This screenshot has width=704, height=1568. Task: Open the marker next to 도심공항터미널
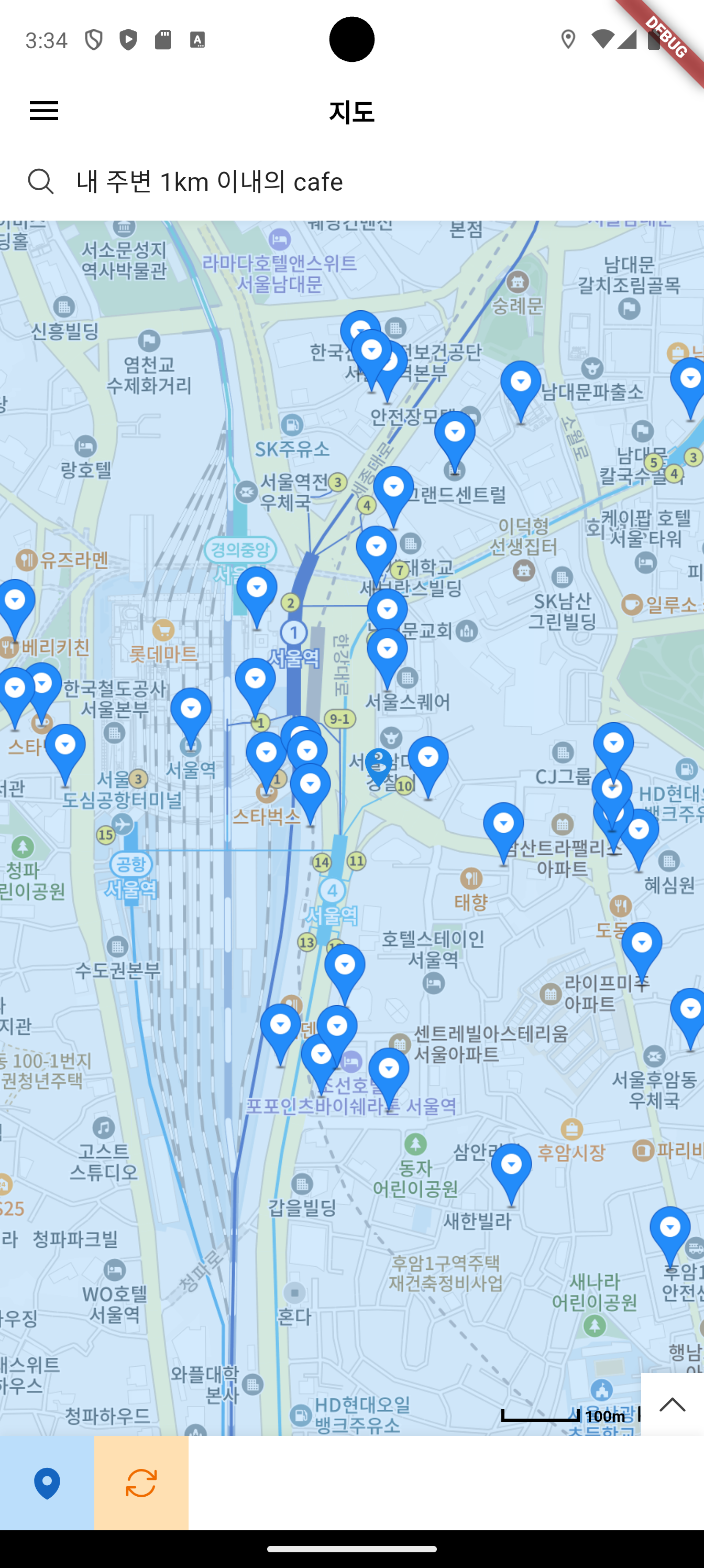[x=65, y=747]
